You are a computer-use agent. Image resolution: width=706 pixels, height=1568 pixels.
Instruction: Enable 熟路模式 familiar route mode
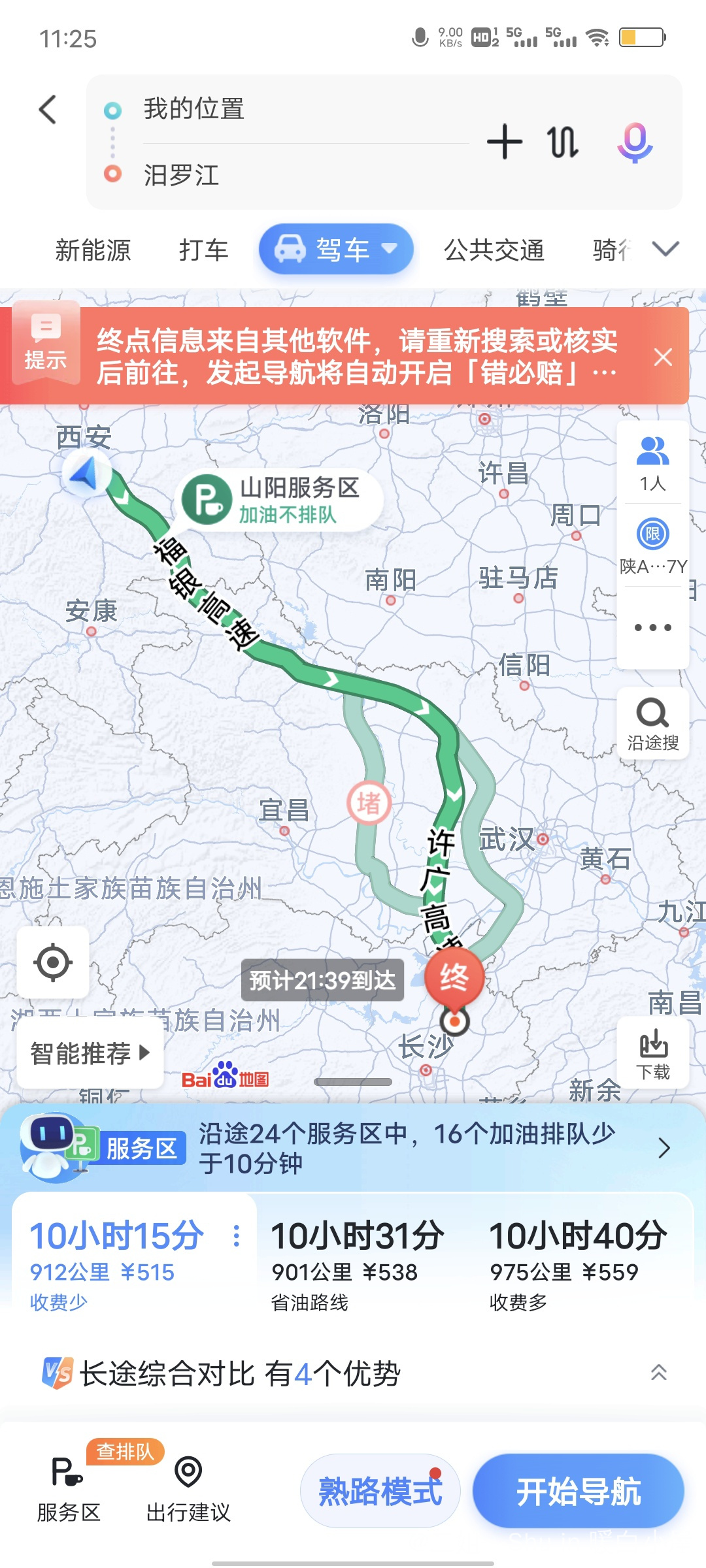point(380,1492)
